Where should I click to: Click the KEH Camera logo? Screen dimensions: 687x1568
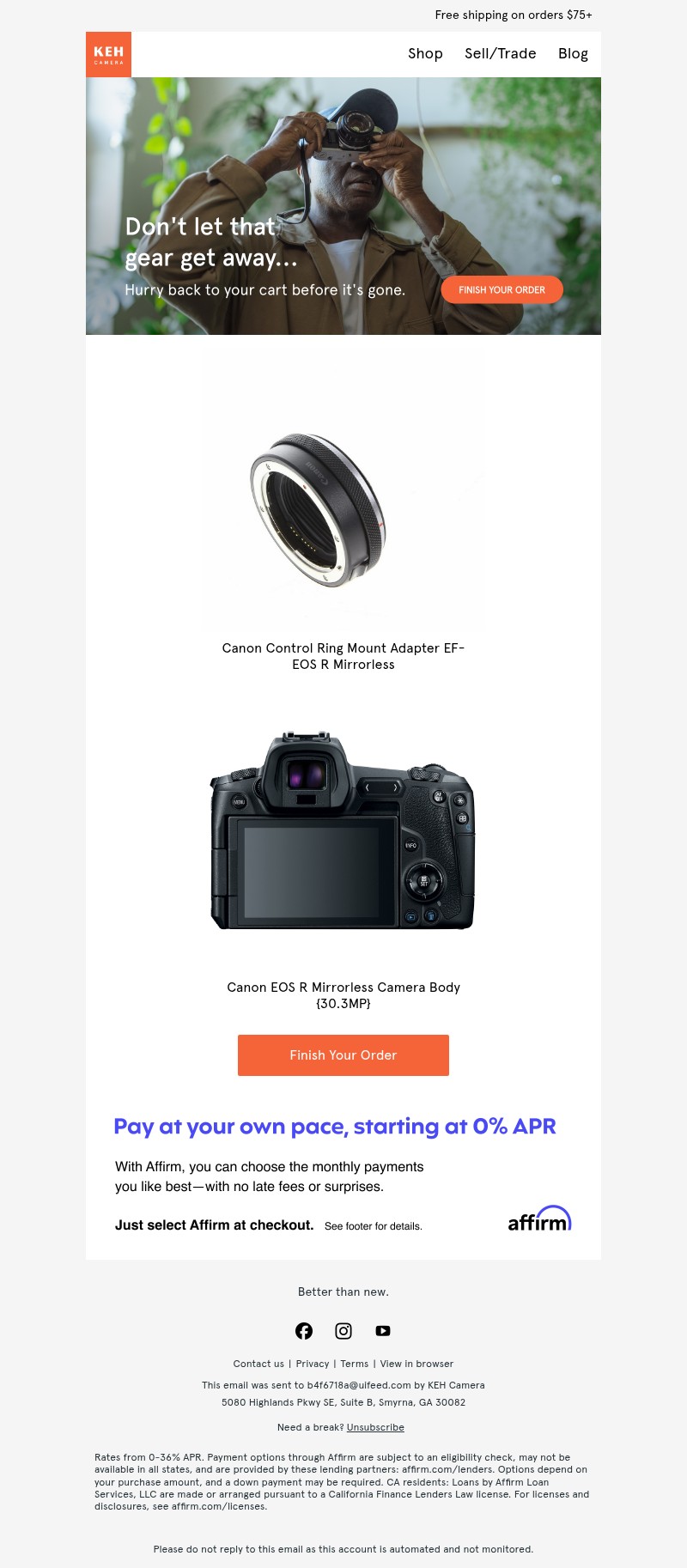pos(108,54)
